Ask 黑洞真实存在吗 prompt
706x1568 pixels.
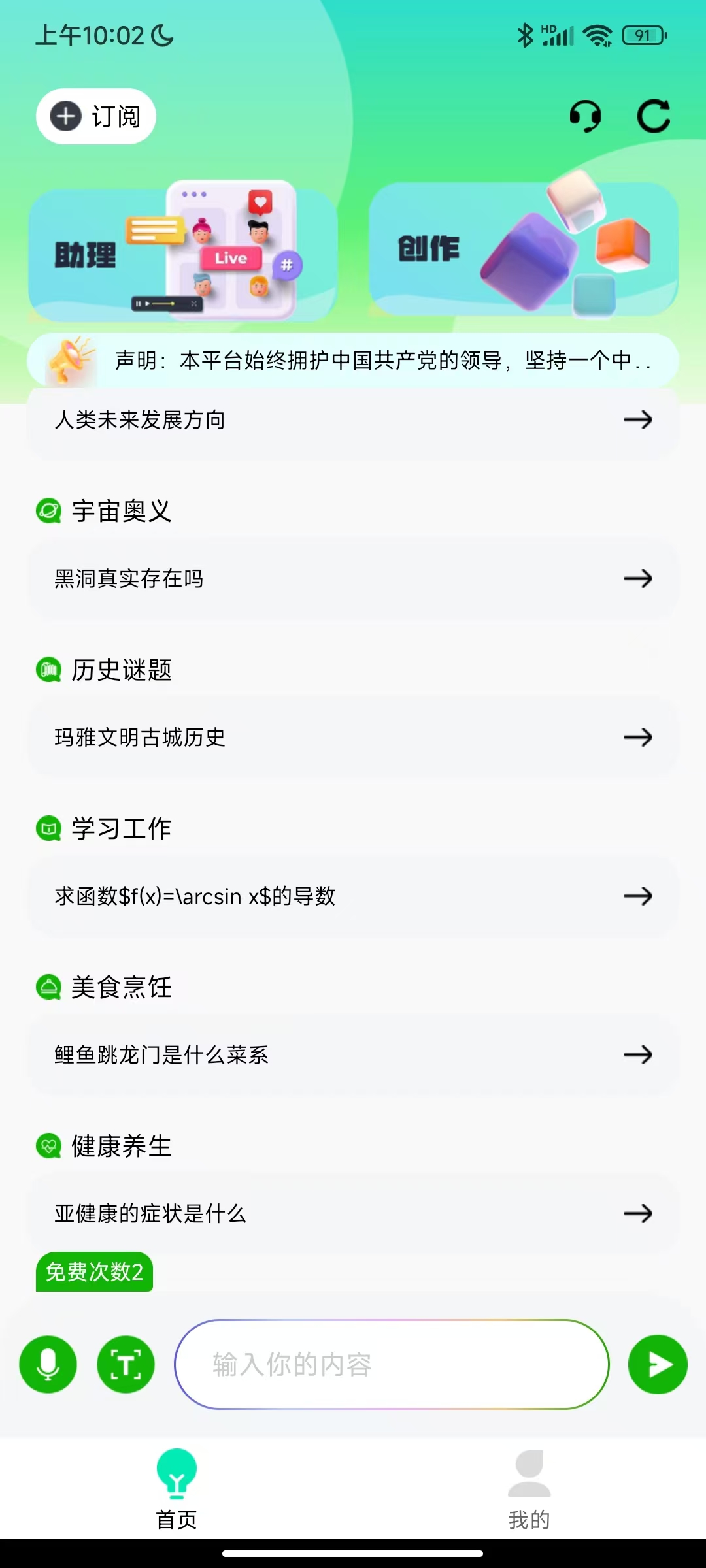click(353, 579)
